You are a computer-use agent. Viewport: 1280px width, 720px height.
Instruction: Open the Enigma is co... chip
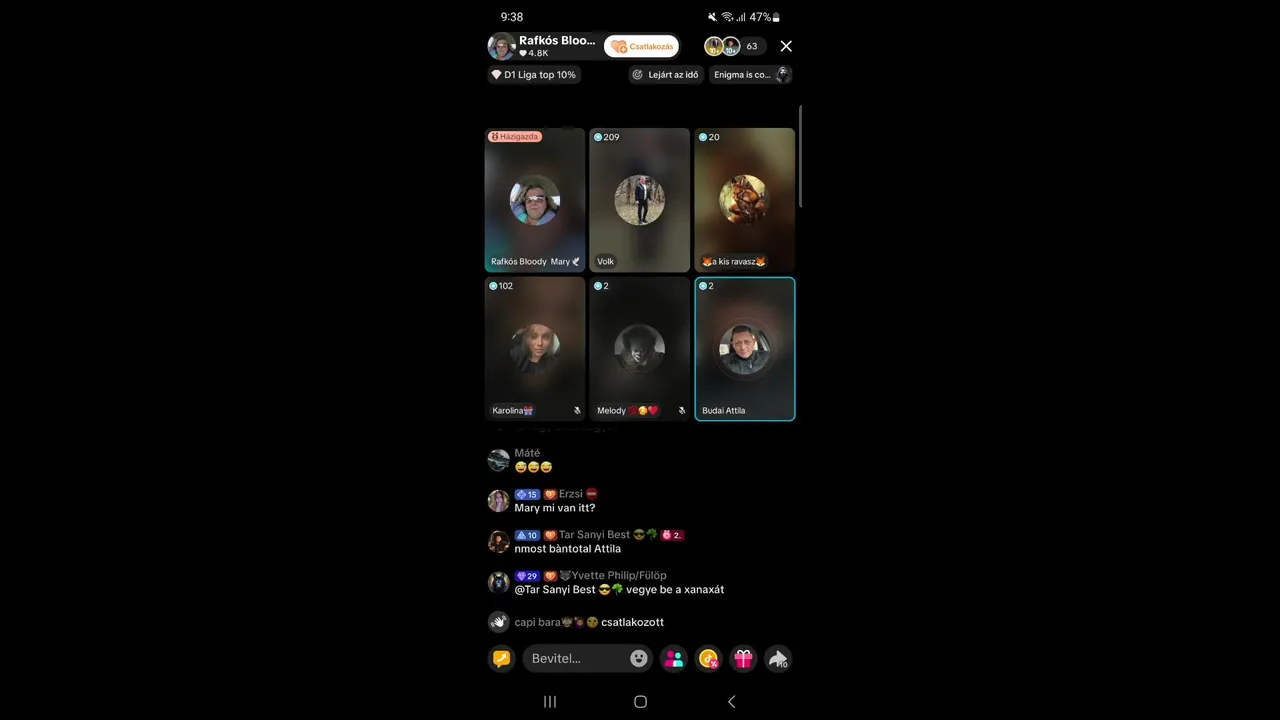point(750,75)
